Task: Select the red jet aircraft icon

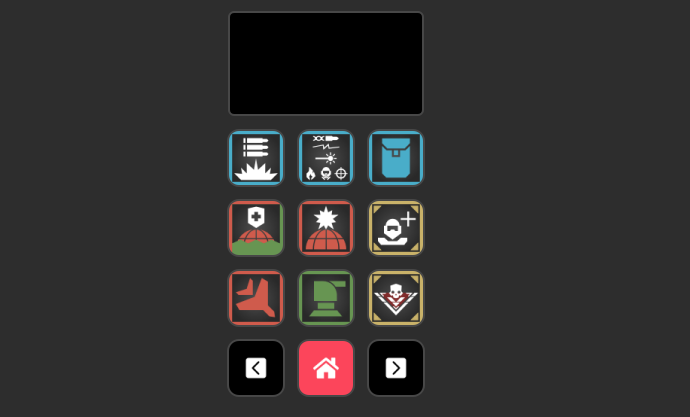Action: 256,298
